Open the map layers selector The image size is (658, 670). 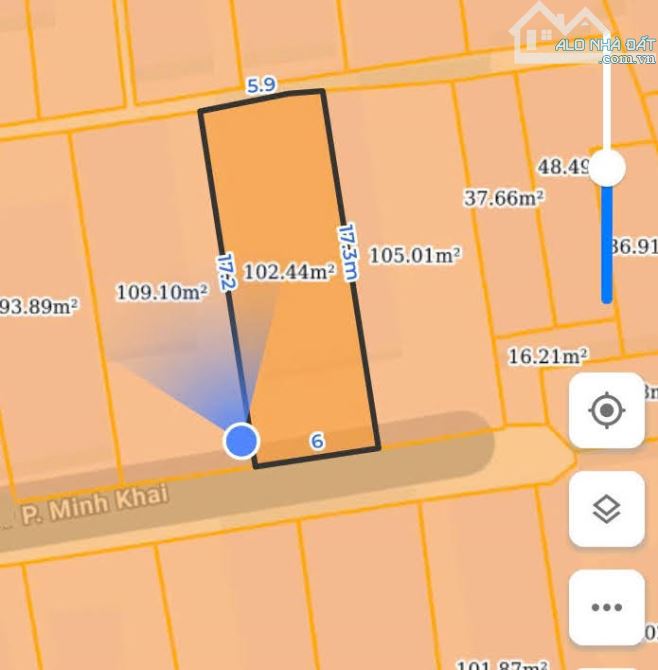pyautogui.click(x=606, y=510)
